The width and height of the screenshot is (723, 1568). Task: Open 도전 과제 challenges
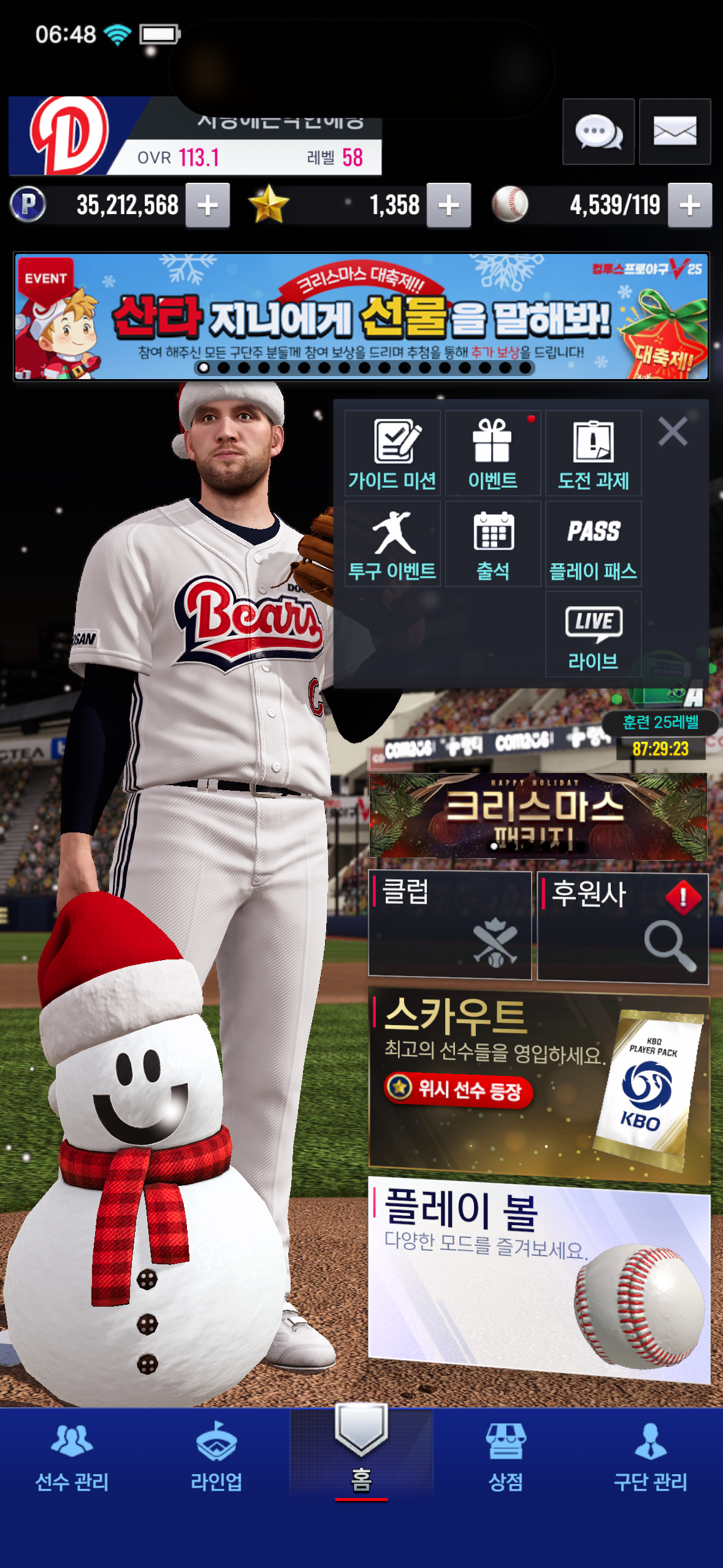point(593,454)
